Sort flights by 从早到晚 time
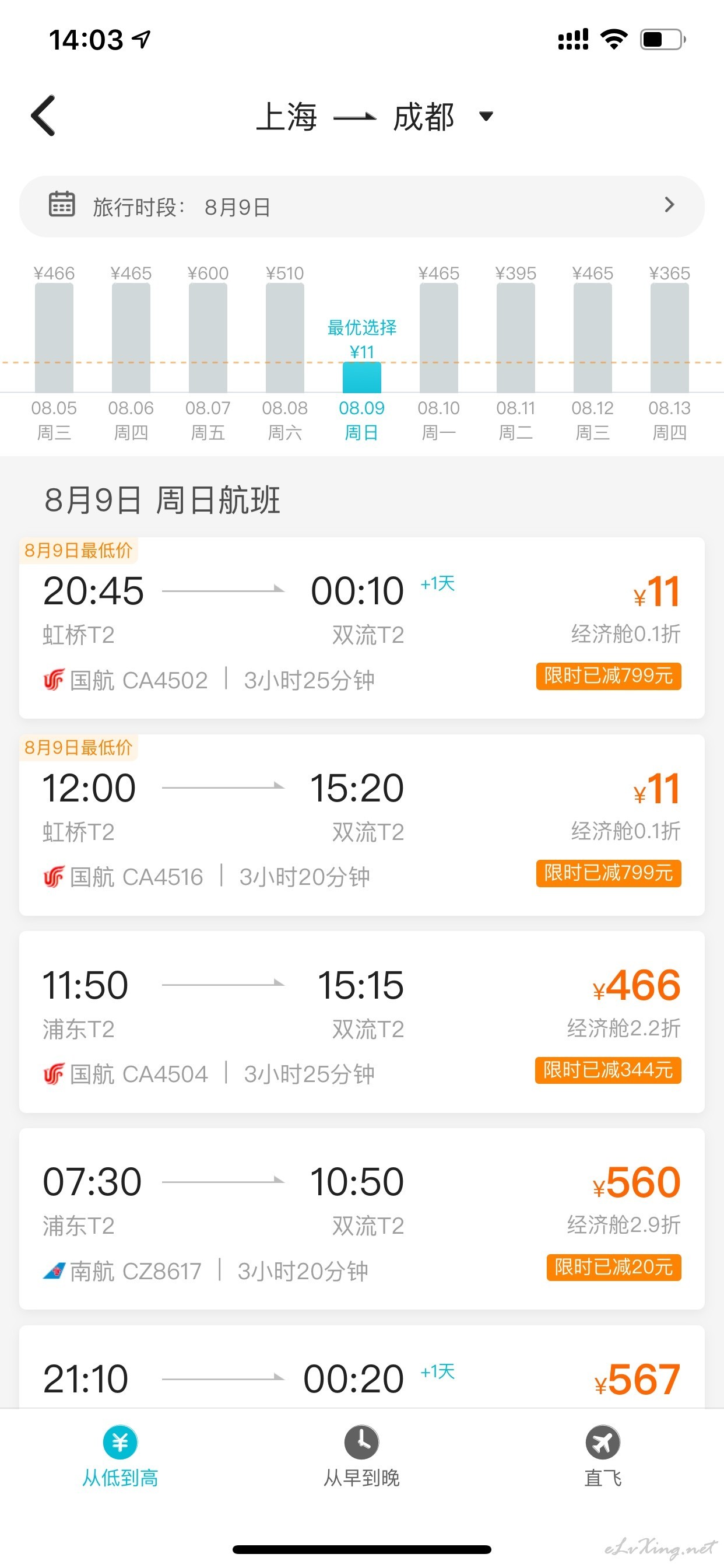Screen dimensions: 724x1568 [361, 1457]
